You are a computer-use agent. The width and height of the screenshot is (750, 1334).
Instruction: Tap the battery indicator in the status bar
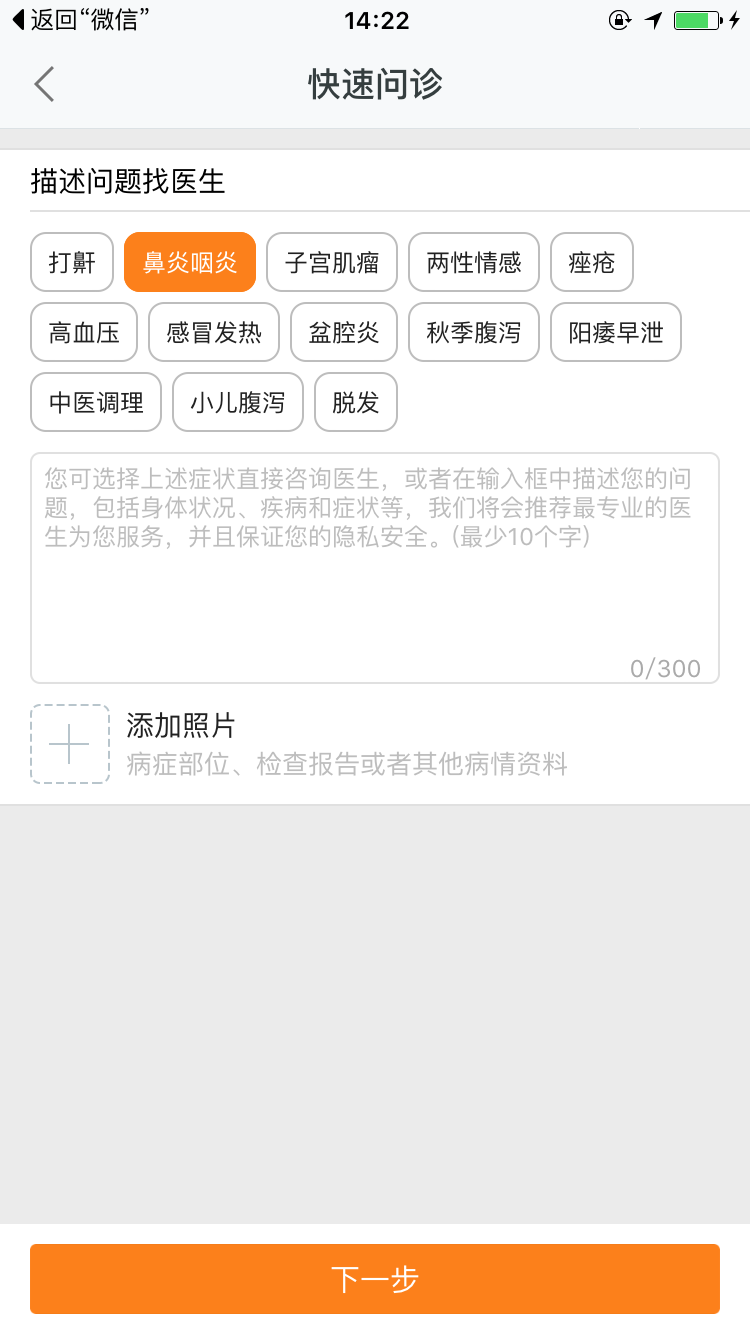click(x=697, y=19)
